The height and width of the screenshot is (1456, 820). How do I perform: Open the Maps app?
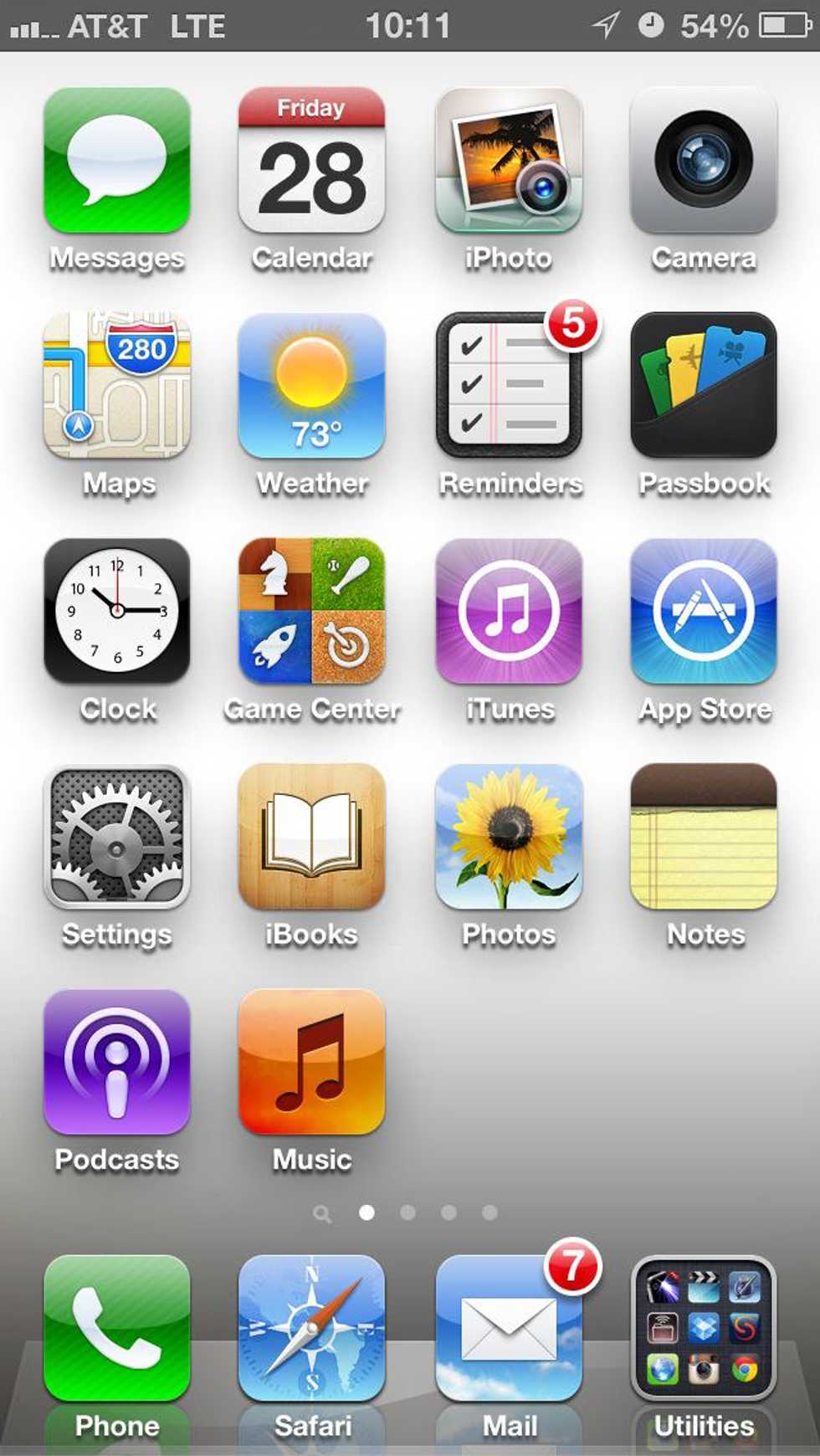tap(117, 386)
